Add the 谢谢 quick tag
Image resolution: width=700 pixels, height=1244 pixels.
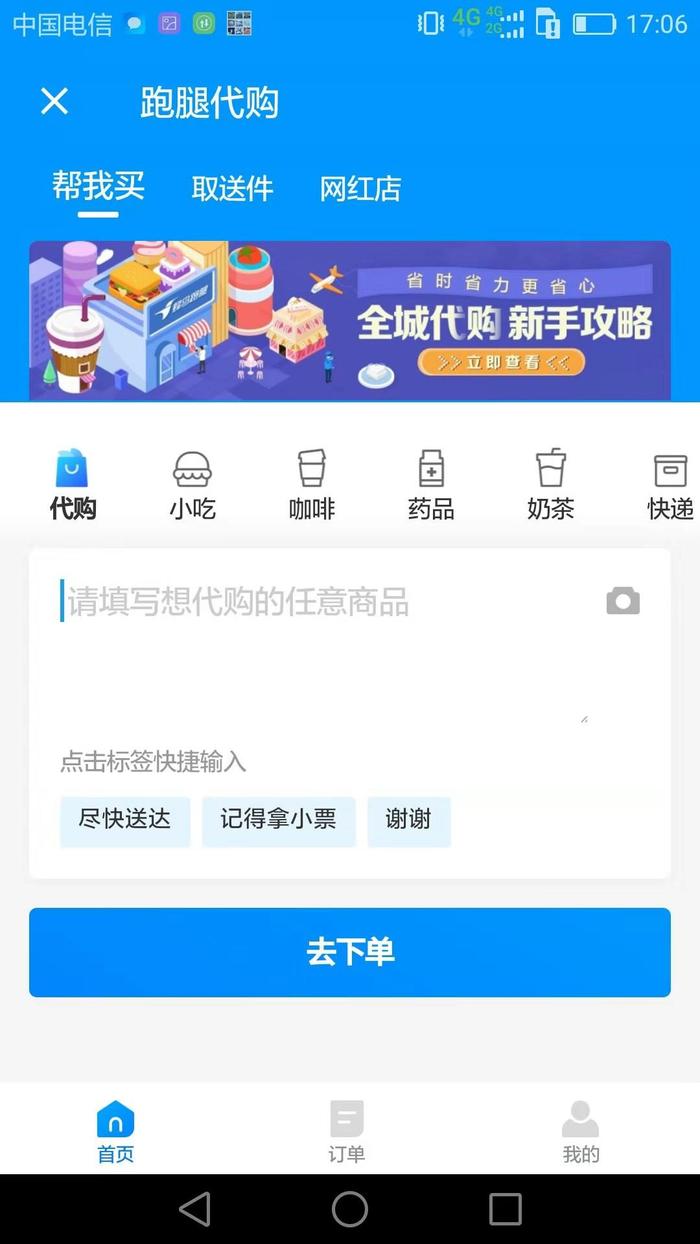pyautogui.click(x=408, y=821)
